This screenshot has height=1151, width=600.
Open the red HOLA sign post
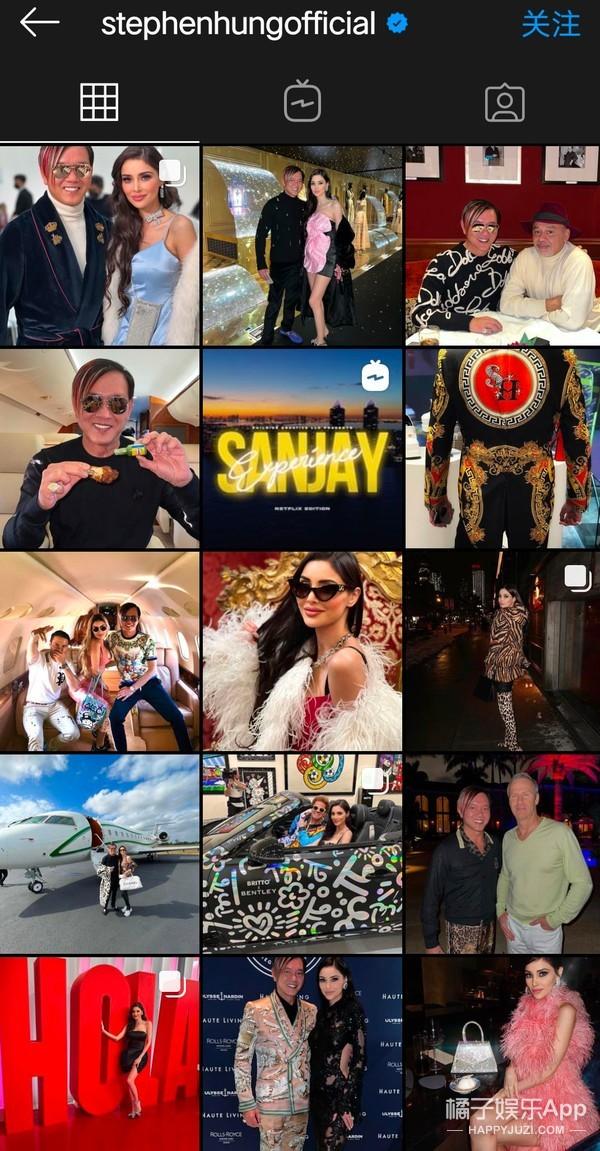point(99,1054)
